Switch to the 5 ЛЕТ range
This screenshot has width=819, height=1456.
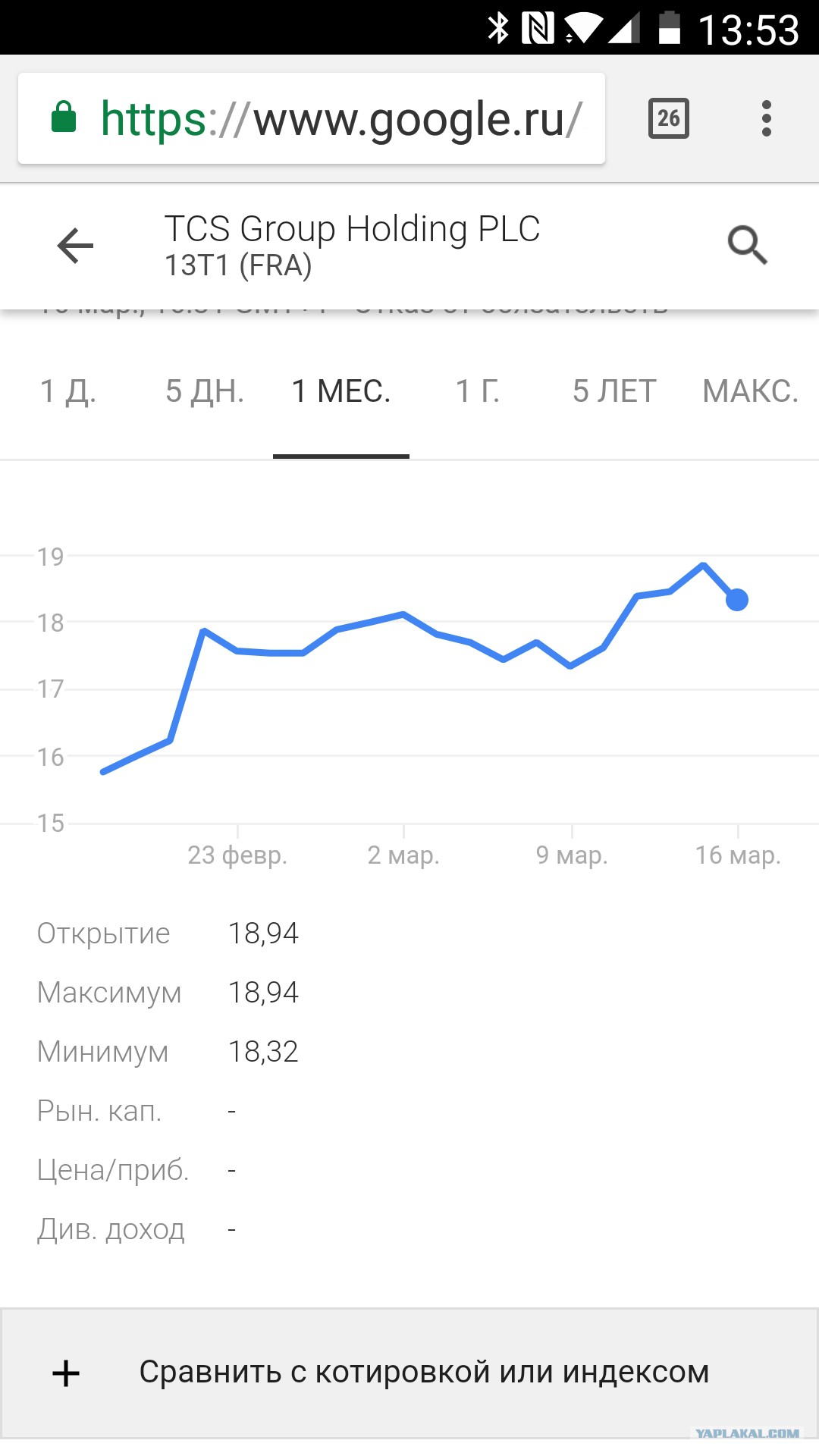(x=614, y=392)
